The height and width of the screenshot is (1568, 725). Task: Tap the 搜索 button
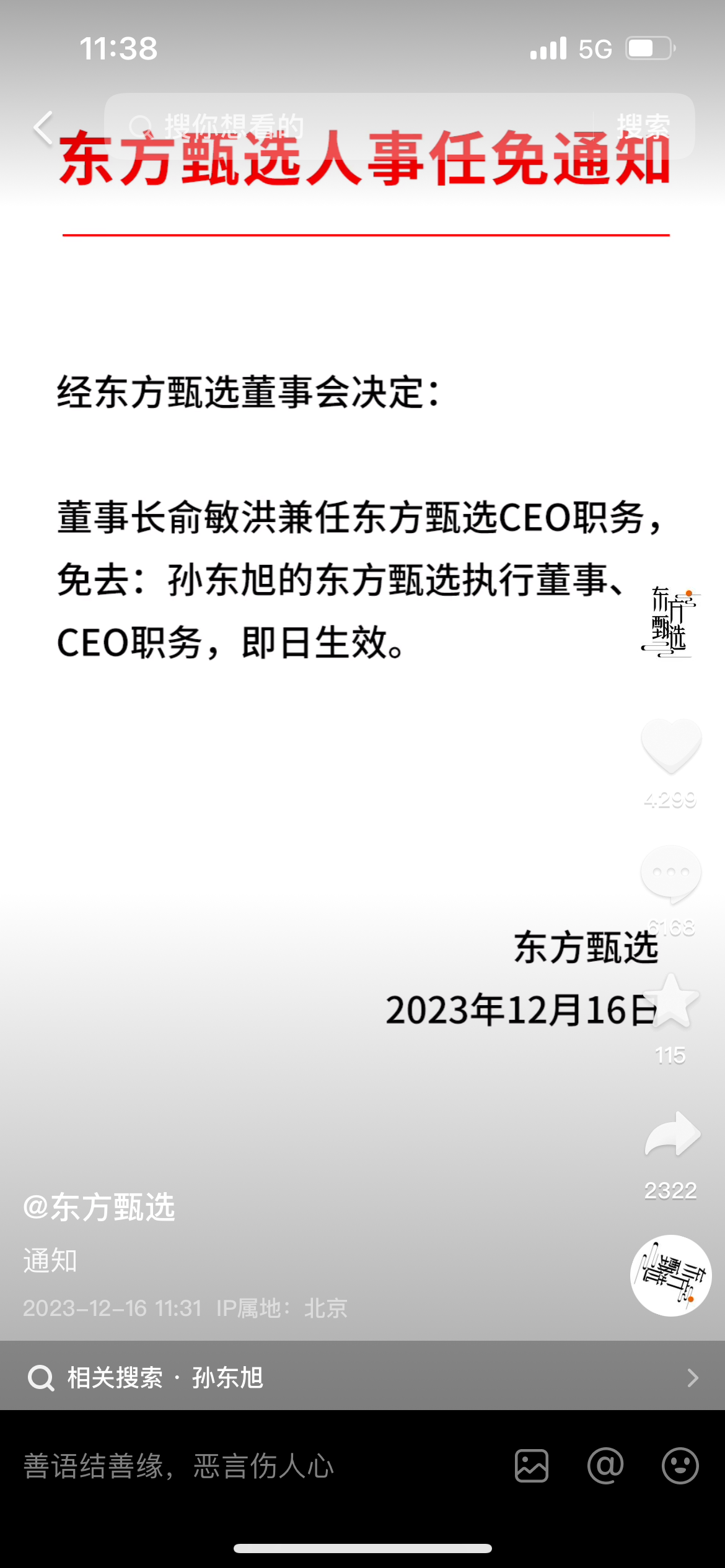pos(643,126)
